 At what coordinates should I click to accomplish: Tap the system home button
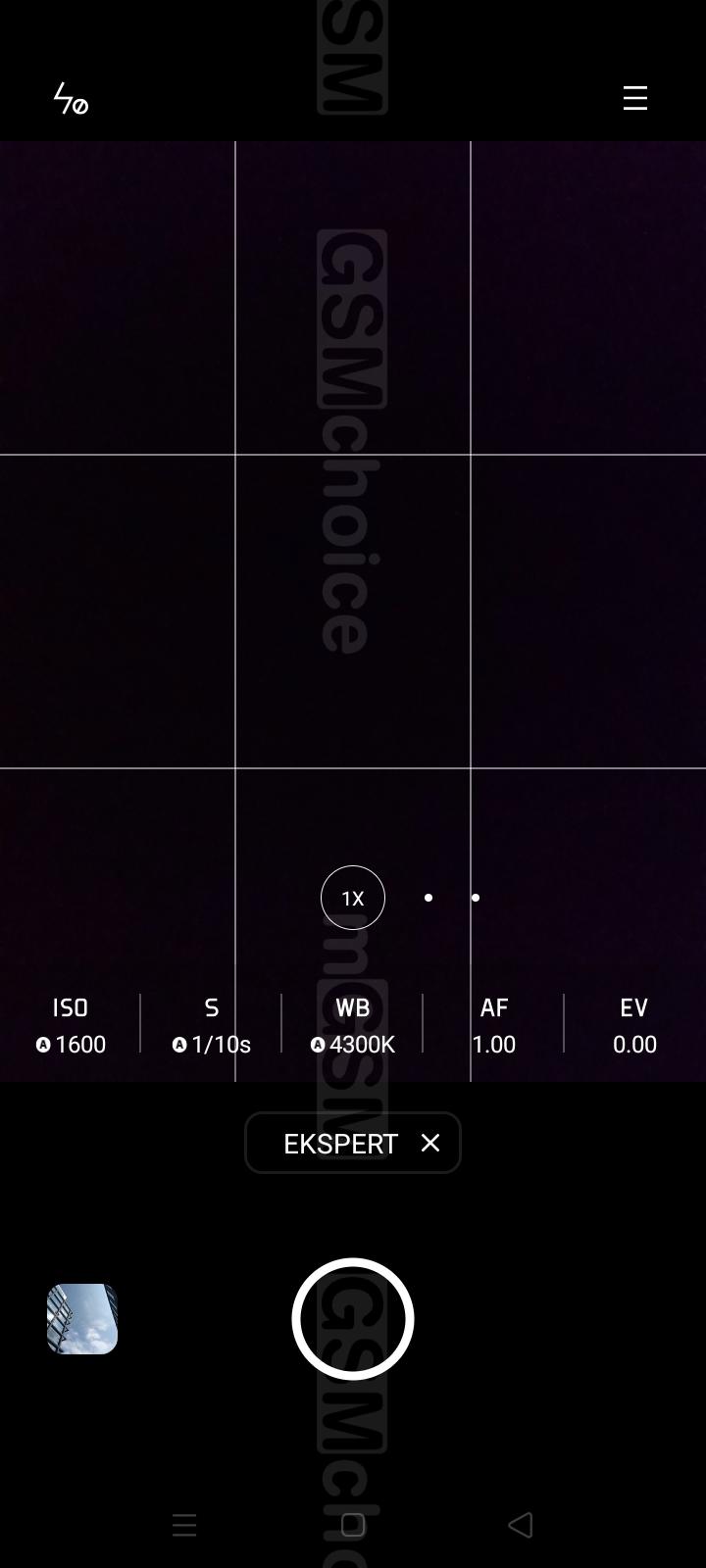(353, 1524)
